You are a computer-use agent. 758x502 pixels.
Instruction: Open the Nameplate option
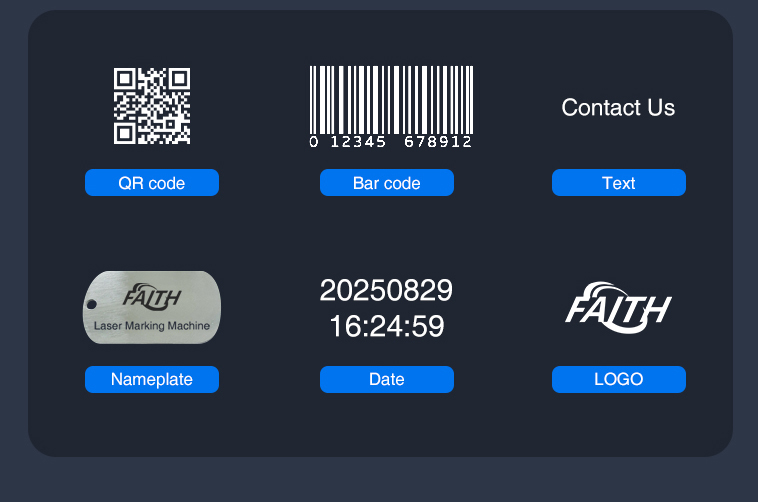pos(152,379)
